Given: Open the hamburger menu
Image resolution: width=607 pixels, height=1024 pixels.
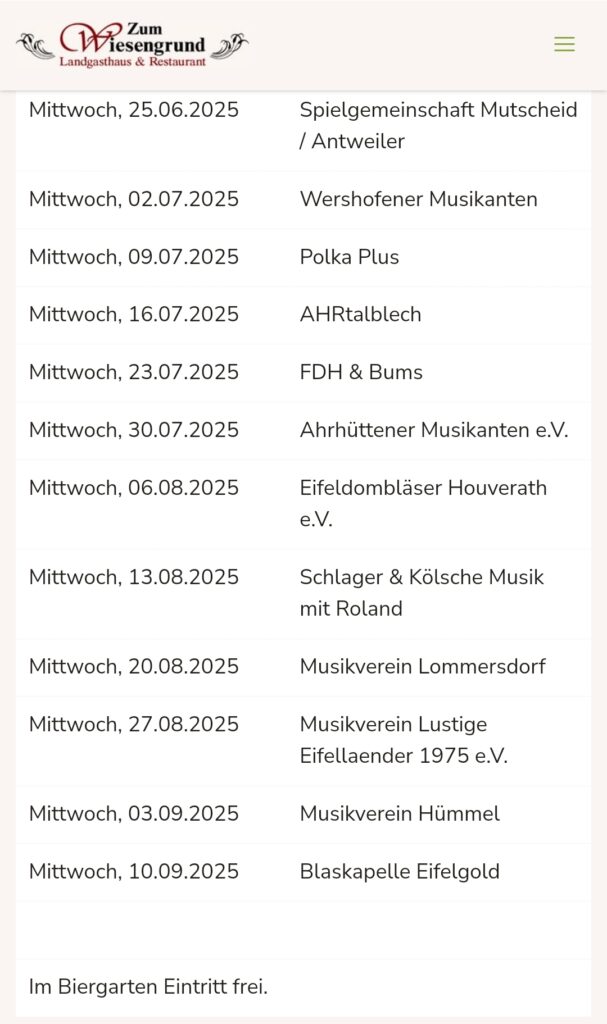Looking at the screenshot, I should [565, 44].
